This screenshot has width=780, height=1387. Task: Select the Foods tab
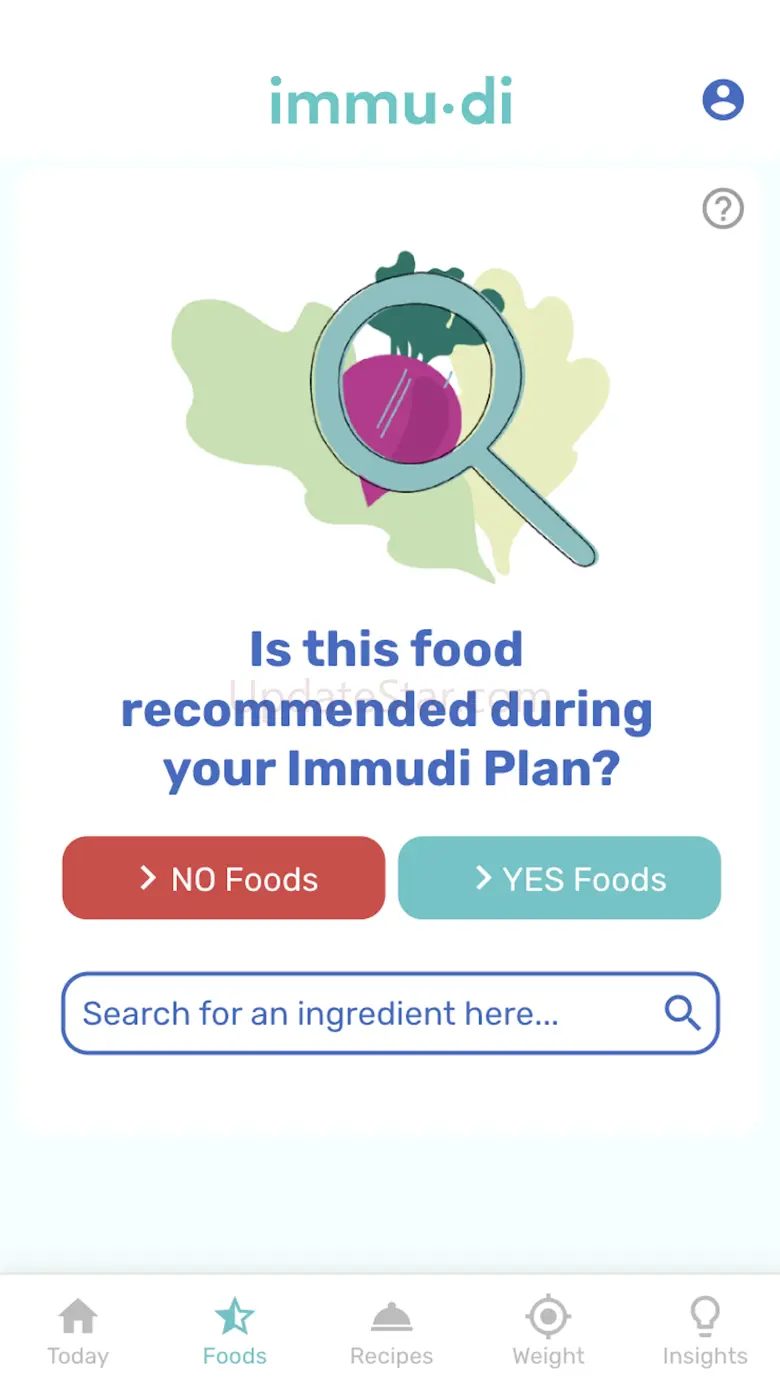234,1332
